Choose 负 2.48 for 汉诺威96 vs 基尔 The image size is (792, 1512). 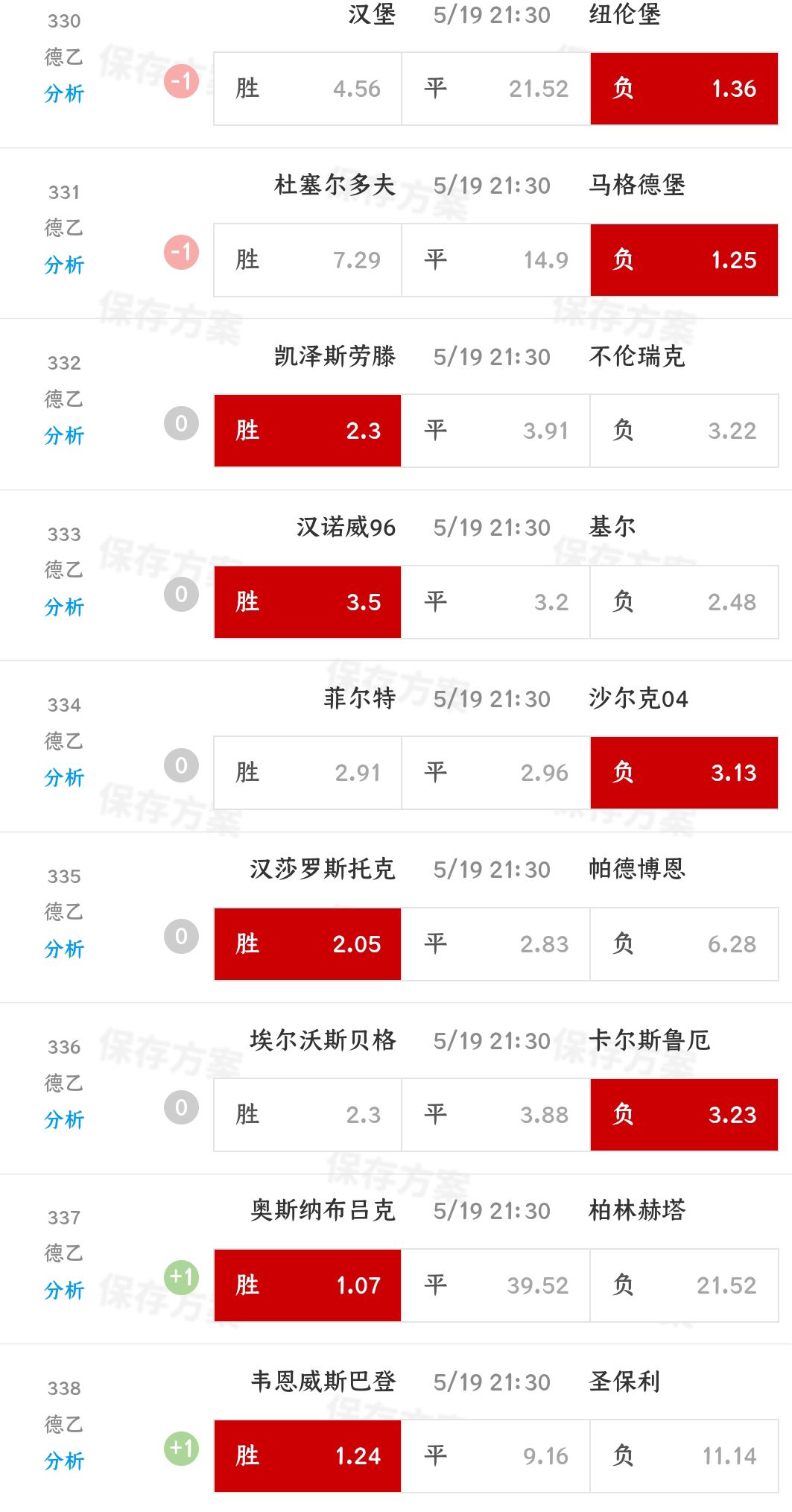pyautogui.click(x=684, y=602)
